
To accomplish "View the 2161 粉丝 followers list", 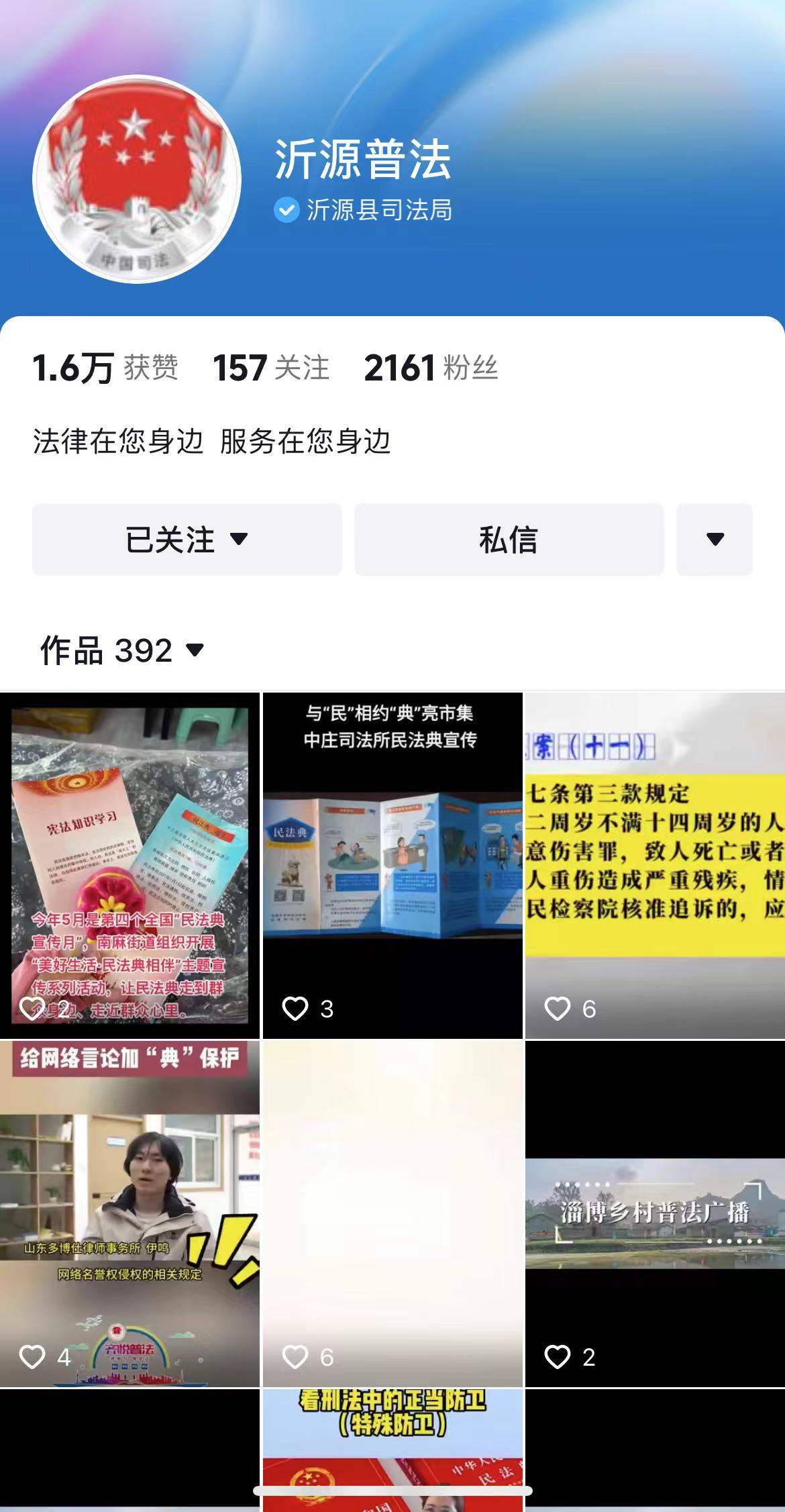I will pyautogui.click(x=431, y=368).
